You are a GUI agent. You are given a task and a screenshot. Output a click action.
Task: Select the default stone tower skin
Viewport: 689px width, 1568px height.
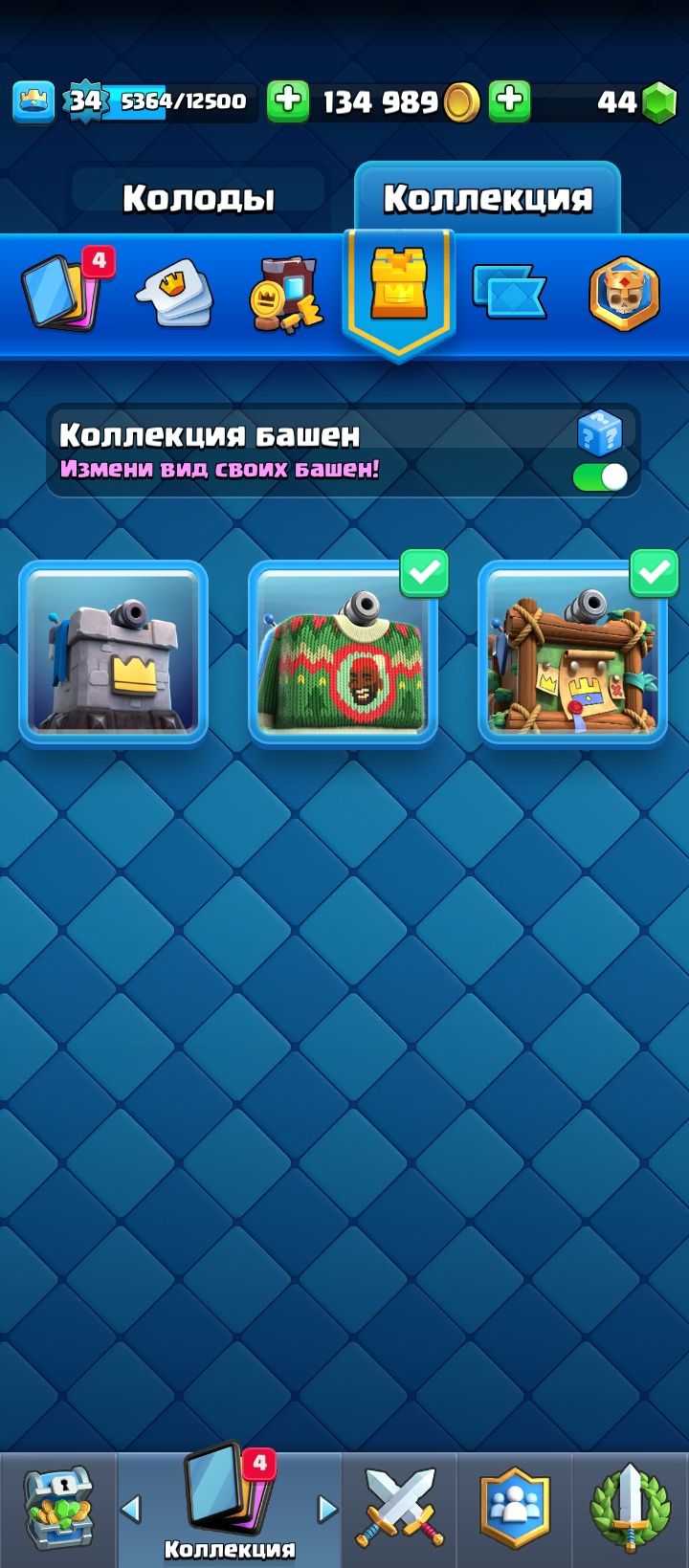[x=113, y=652]
